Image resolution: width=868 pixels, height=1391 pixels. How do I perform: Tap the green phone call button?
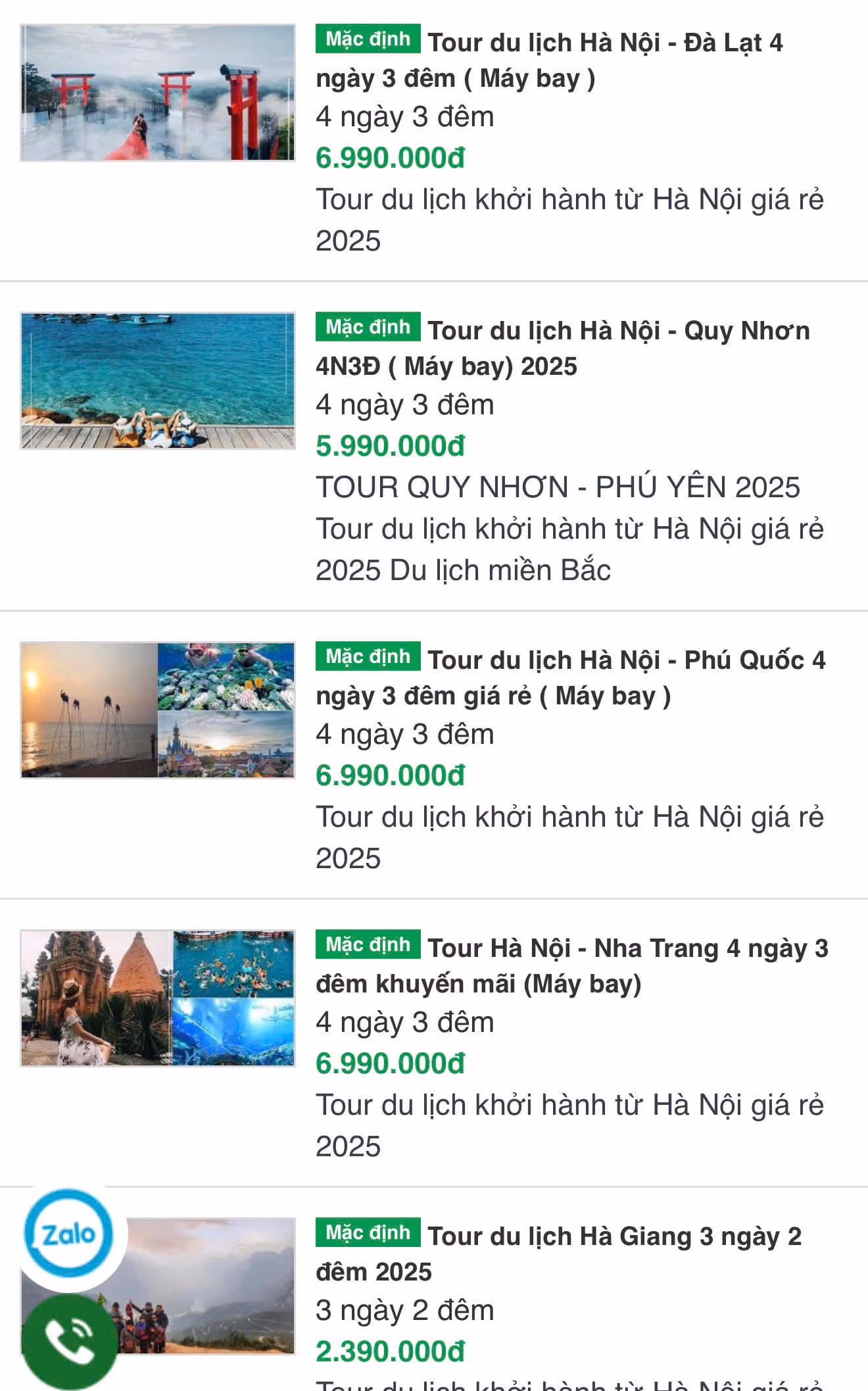tap(70, 1340)
